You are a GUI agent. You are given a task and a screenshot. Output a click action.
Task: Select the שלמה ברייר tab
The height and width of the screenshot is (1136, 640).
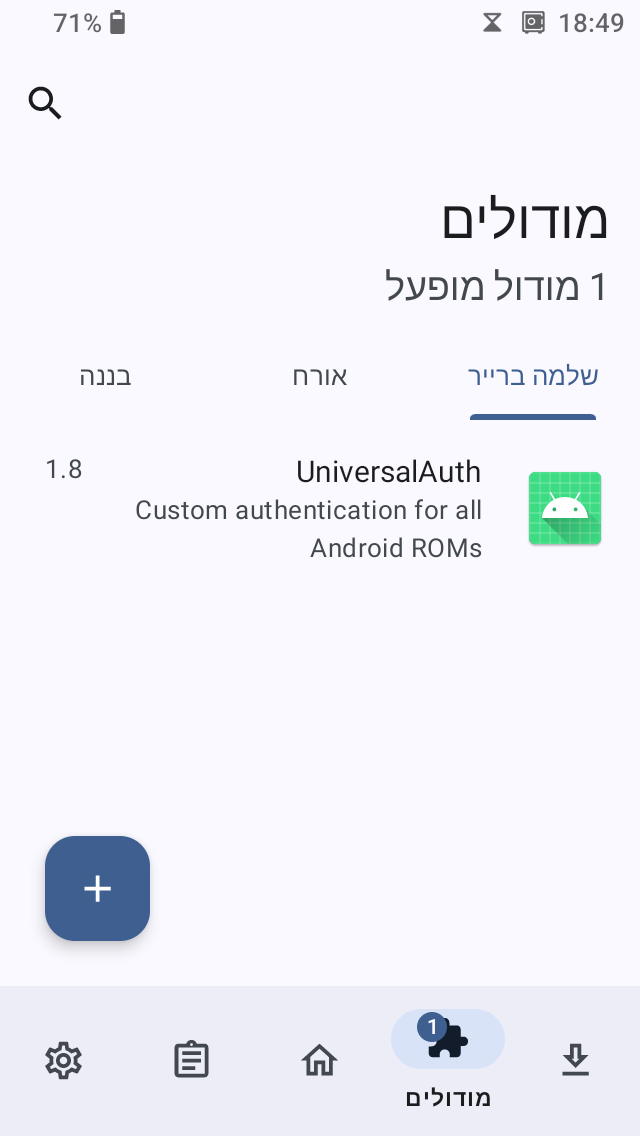point(532,377)
